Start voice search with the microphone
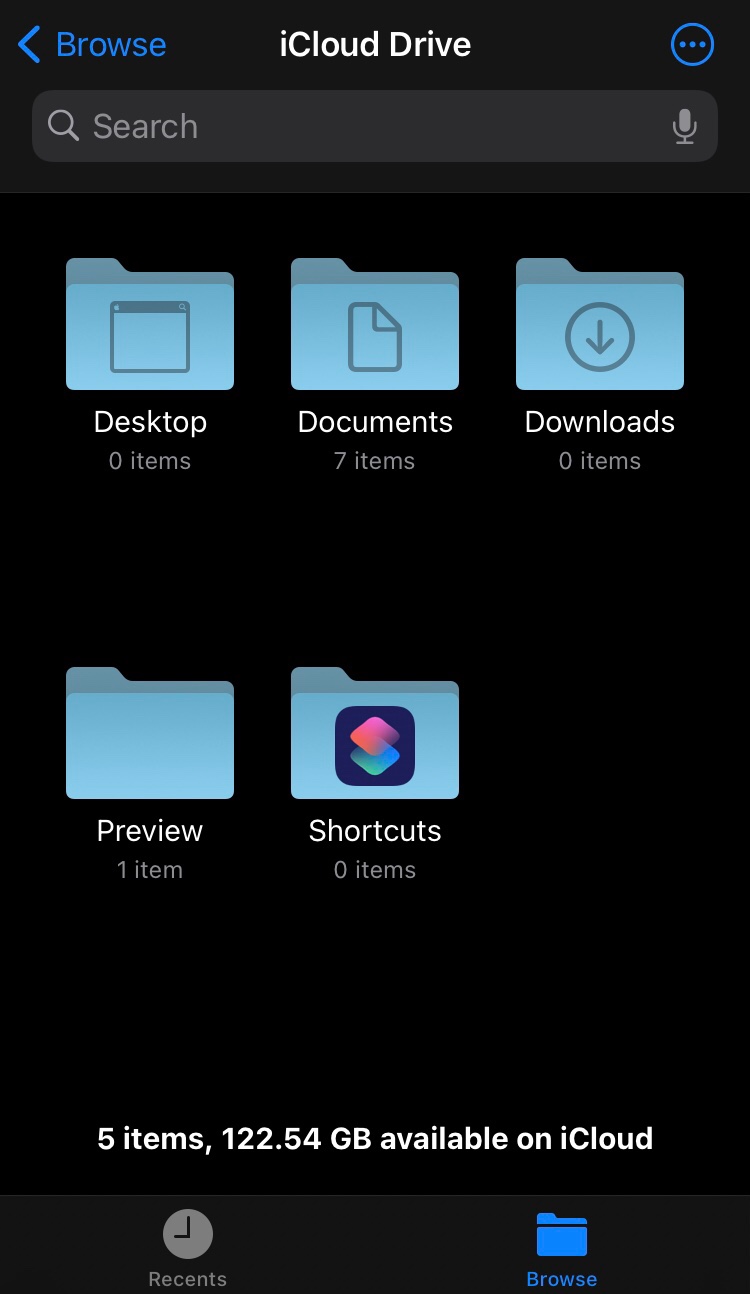This screenshot has width=750, height=1294. pos(685,127)
